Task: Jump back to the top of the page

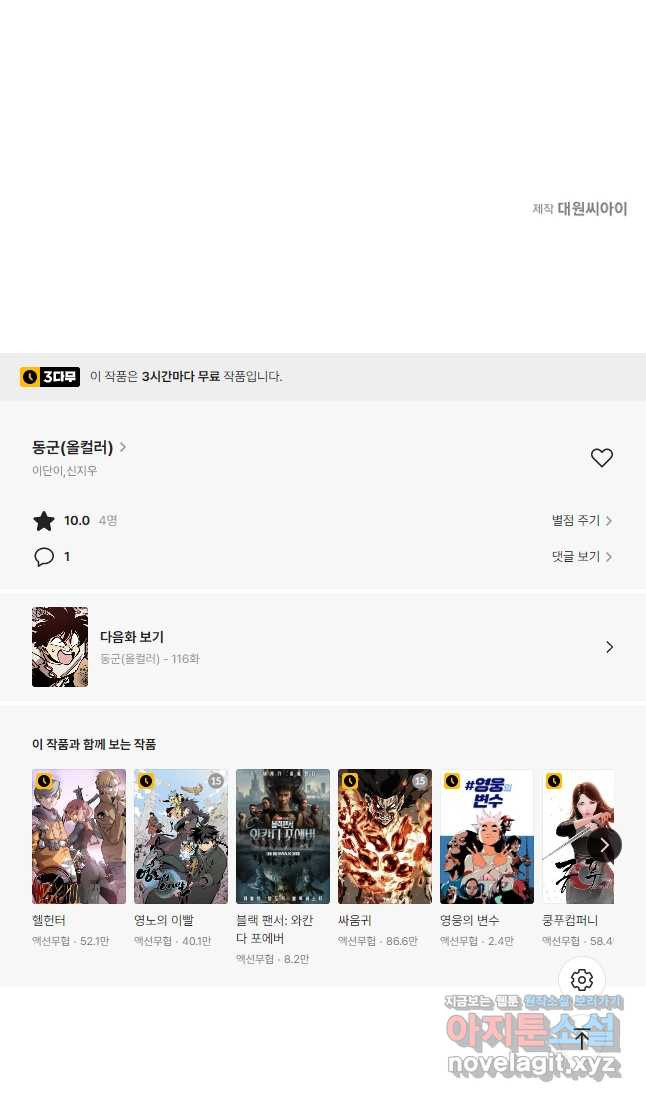Action: (582, 1038)
